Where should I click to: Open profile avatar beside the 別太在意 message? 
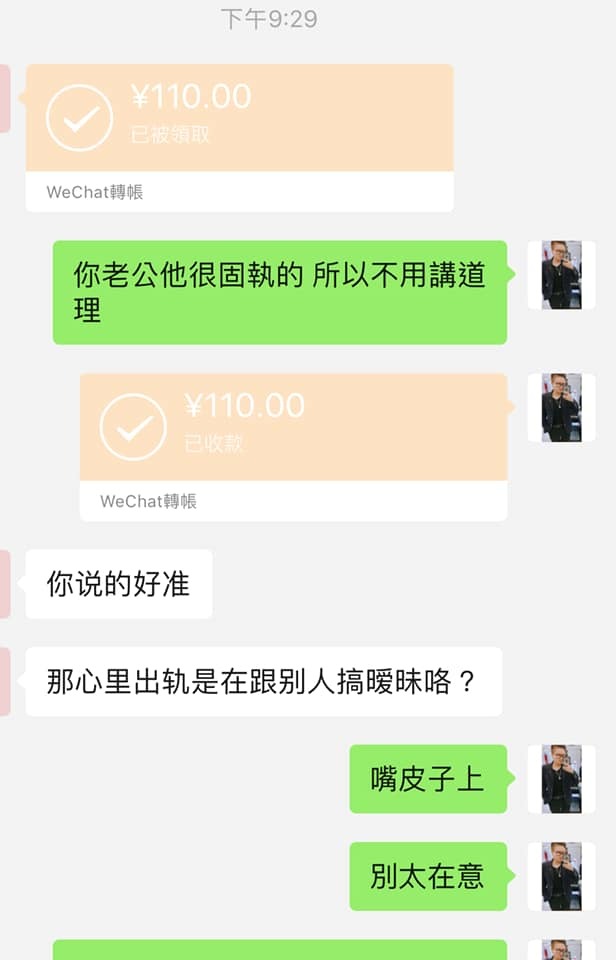pos(561,876)
